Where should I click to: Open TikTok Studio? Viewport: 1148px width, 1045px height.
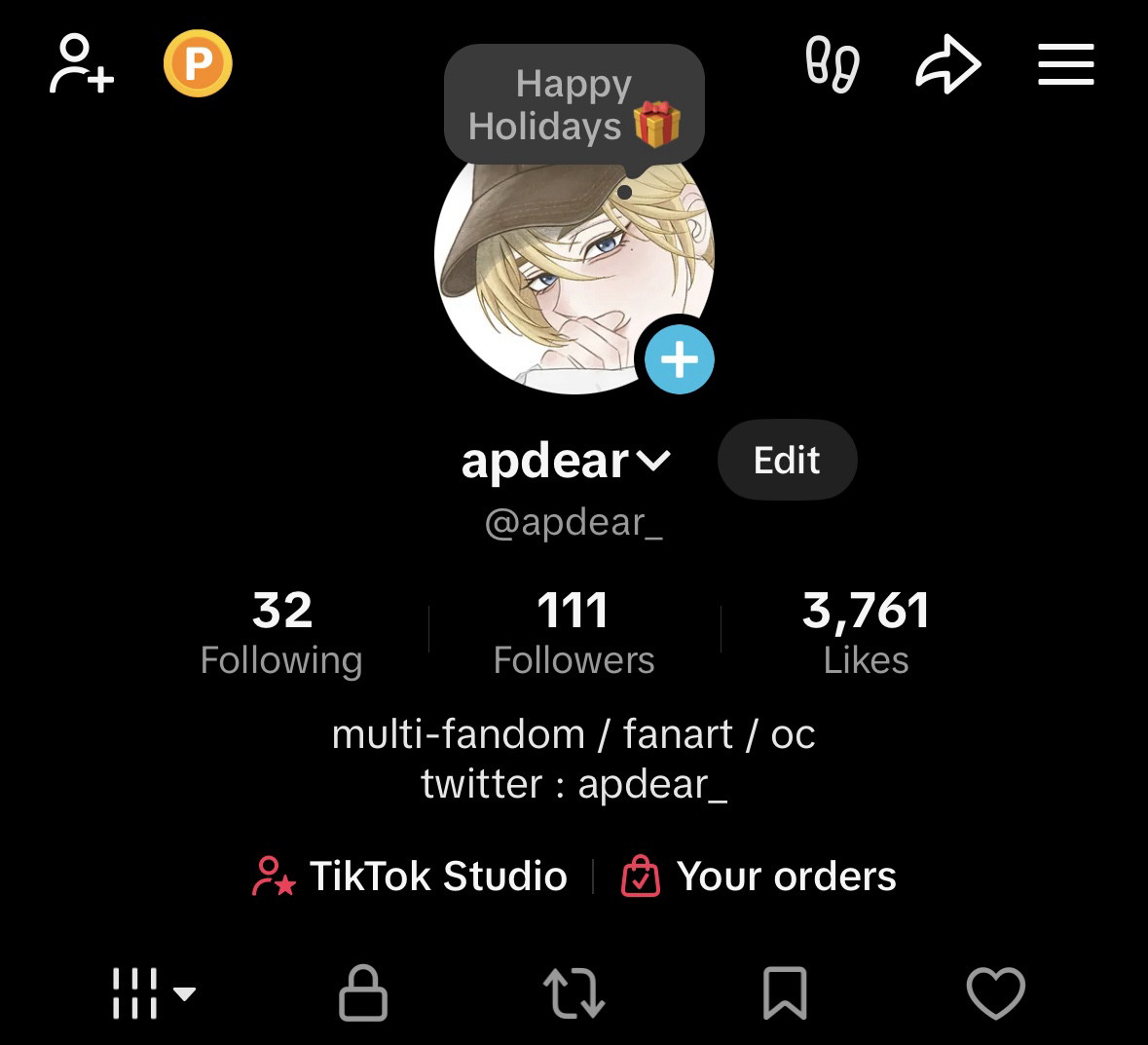[x=410, y=876]
